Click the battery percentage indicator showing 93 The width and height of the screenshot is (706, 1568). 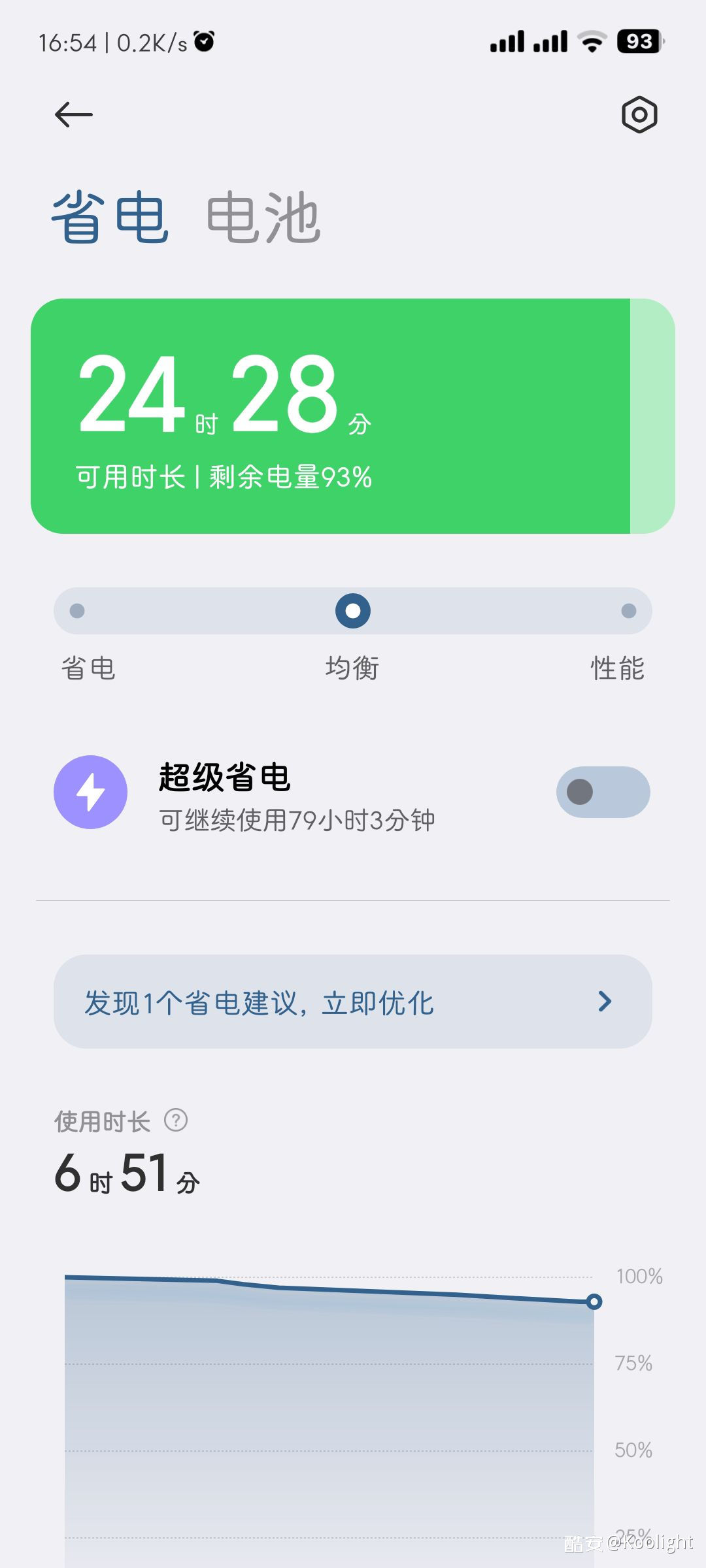637,41
